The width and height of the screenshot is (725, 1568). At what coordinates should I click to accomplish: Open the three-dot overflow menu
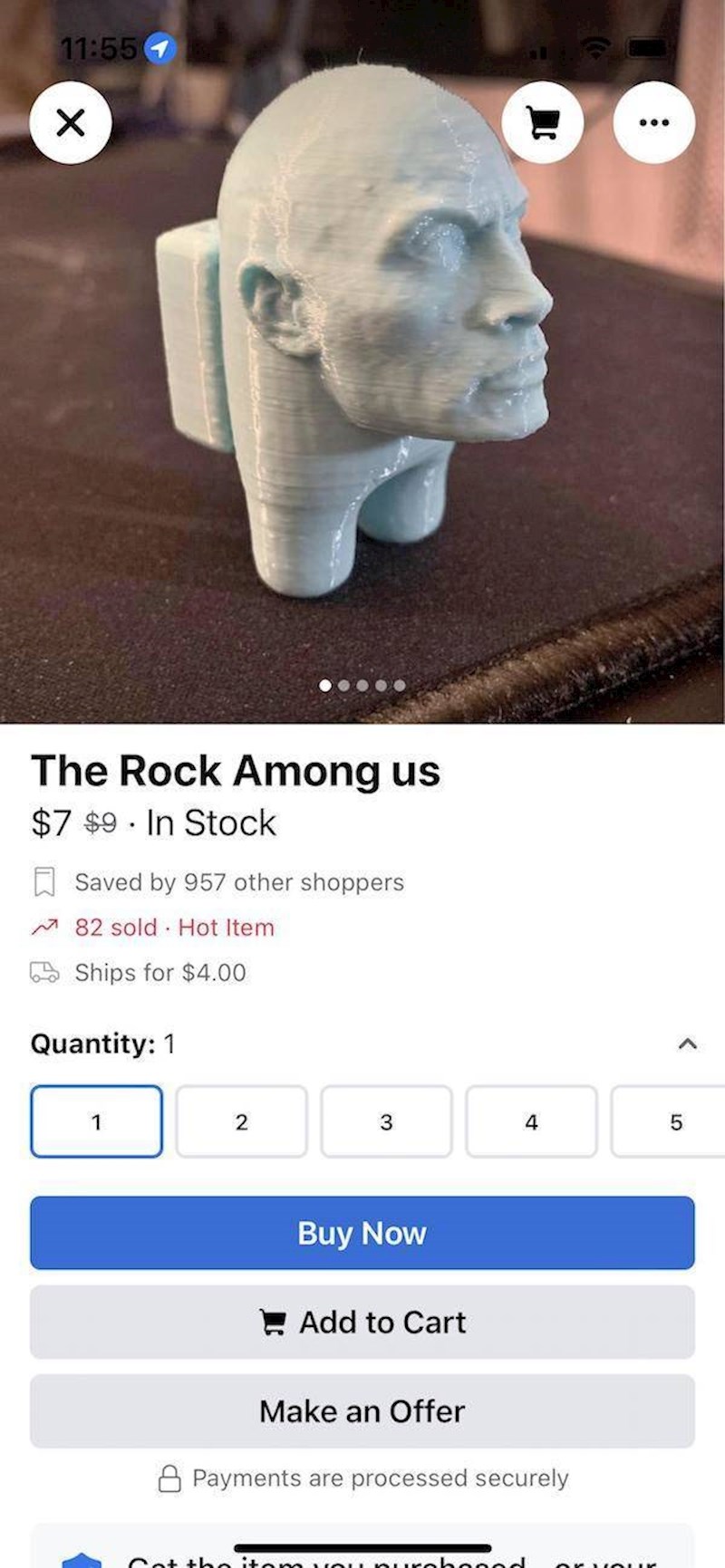[653, 122]
